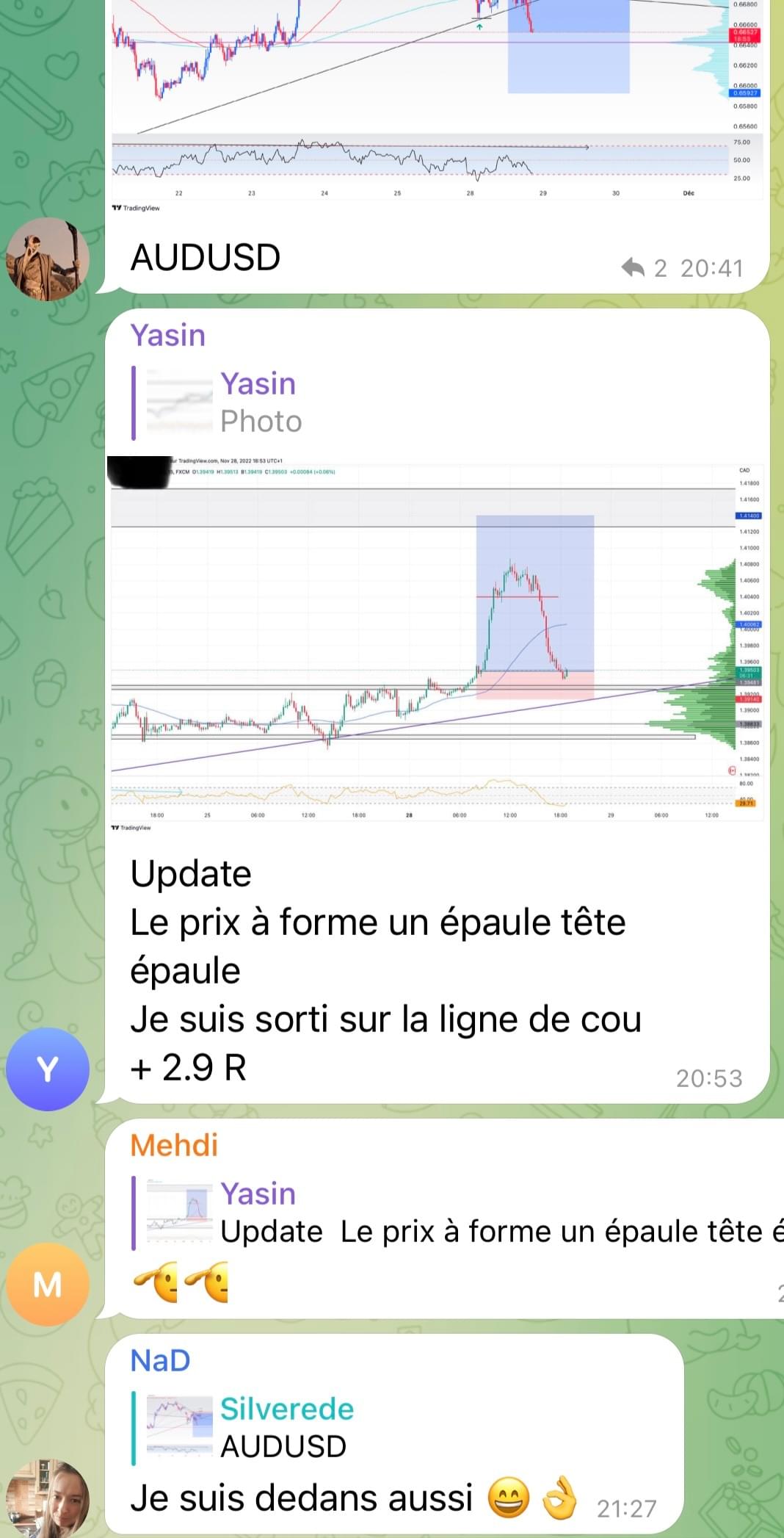Open Mehdi's profile from sender name
Screen dimensions: 784x1538
[x=174, y=1145]
